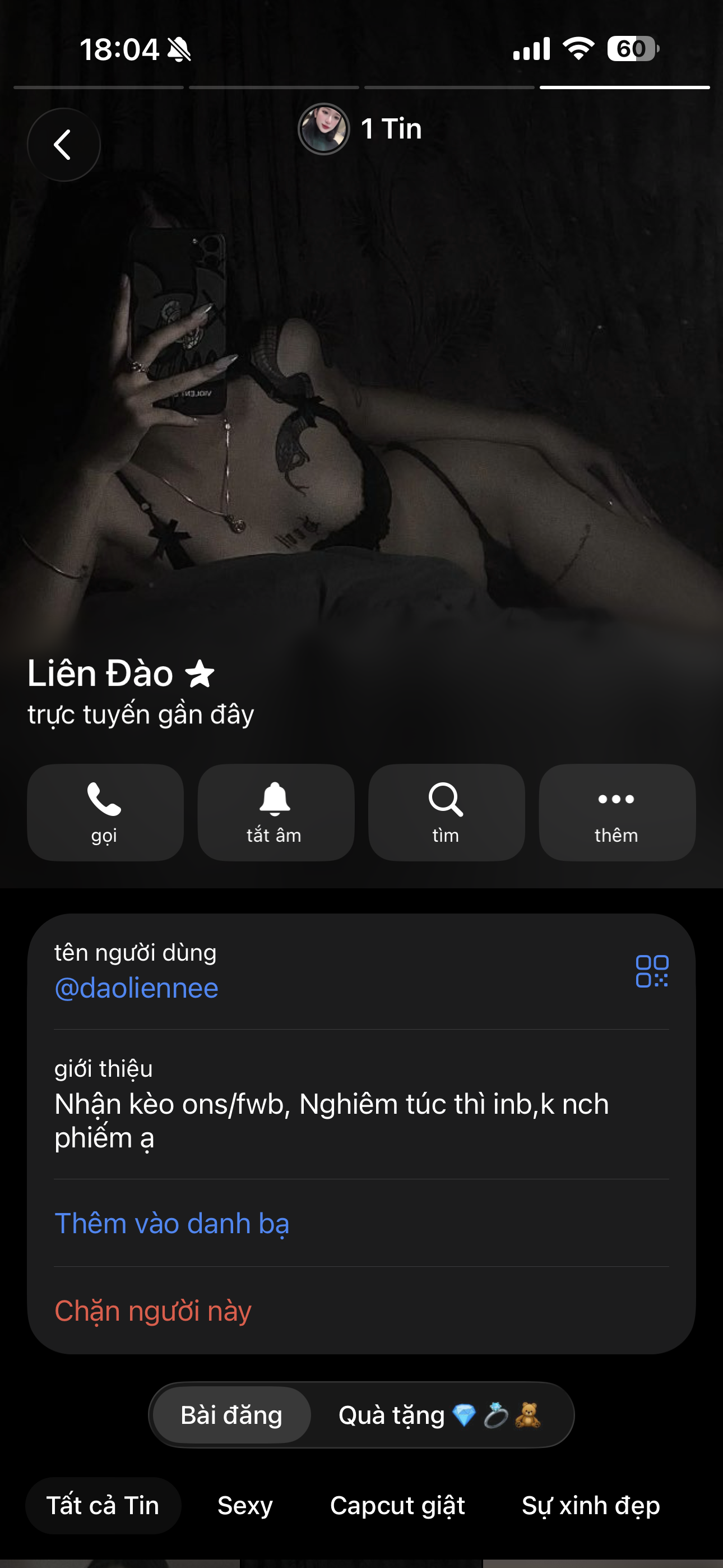The image size is (723, 1568).
Task: Search the chat using tìm
Action: tap(446, 812)
